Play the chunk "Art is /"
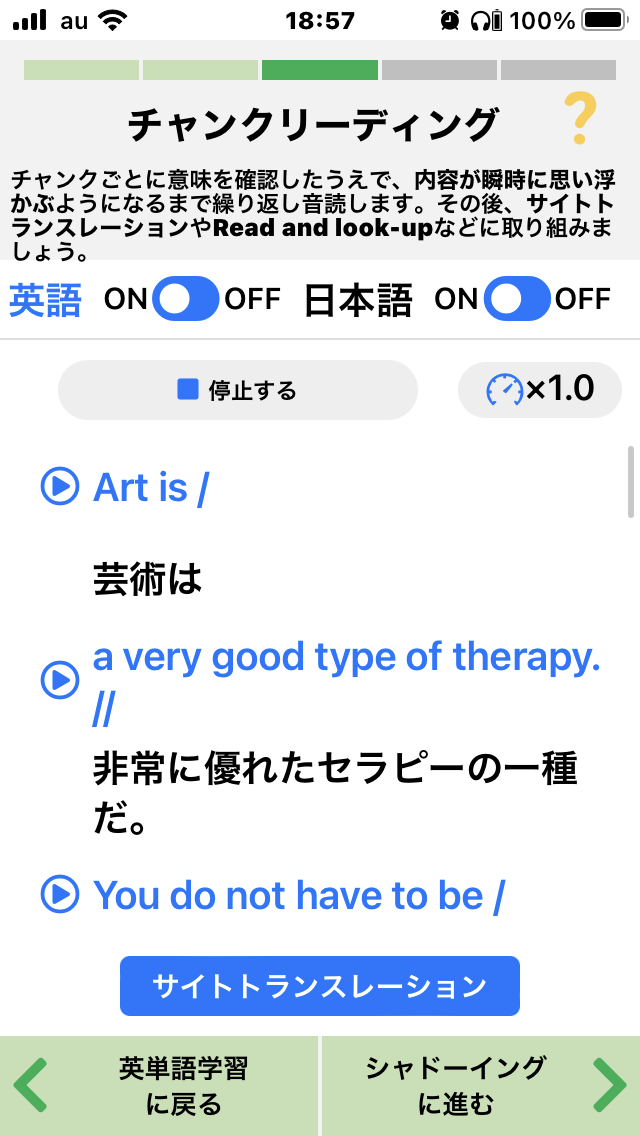This screenshot has height=1136, width=640. [59, 486]
